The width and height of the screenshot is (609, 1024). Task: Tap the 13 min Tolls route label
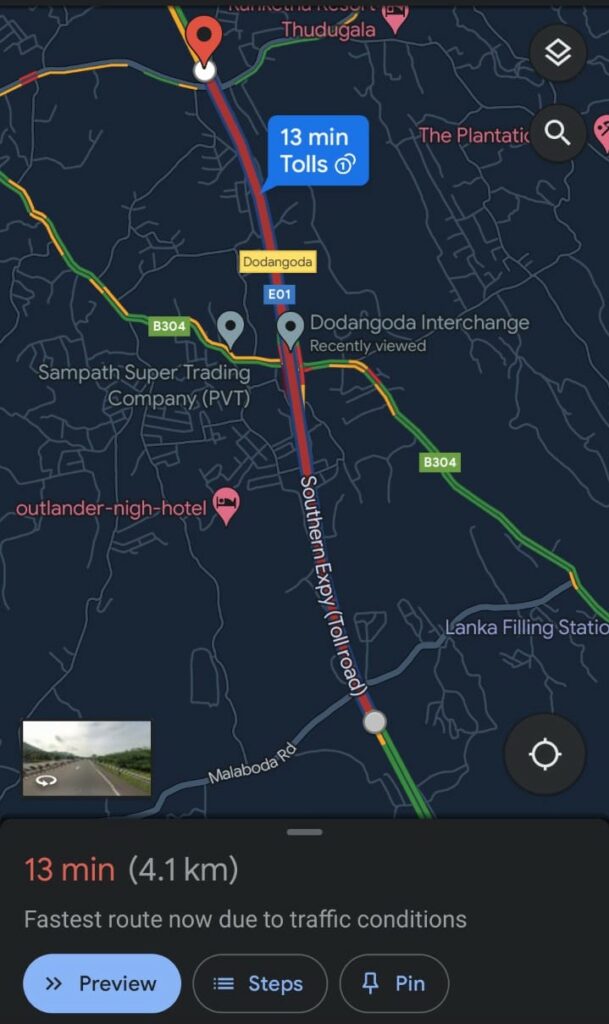pos(318,151)
